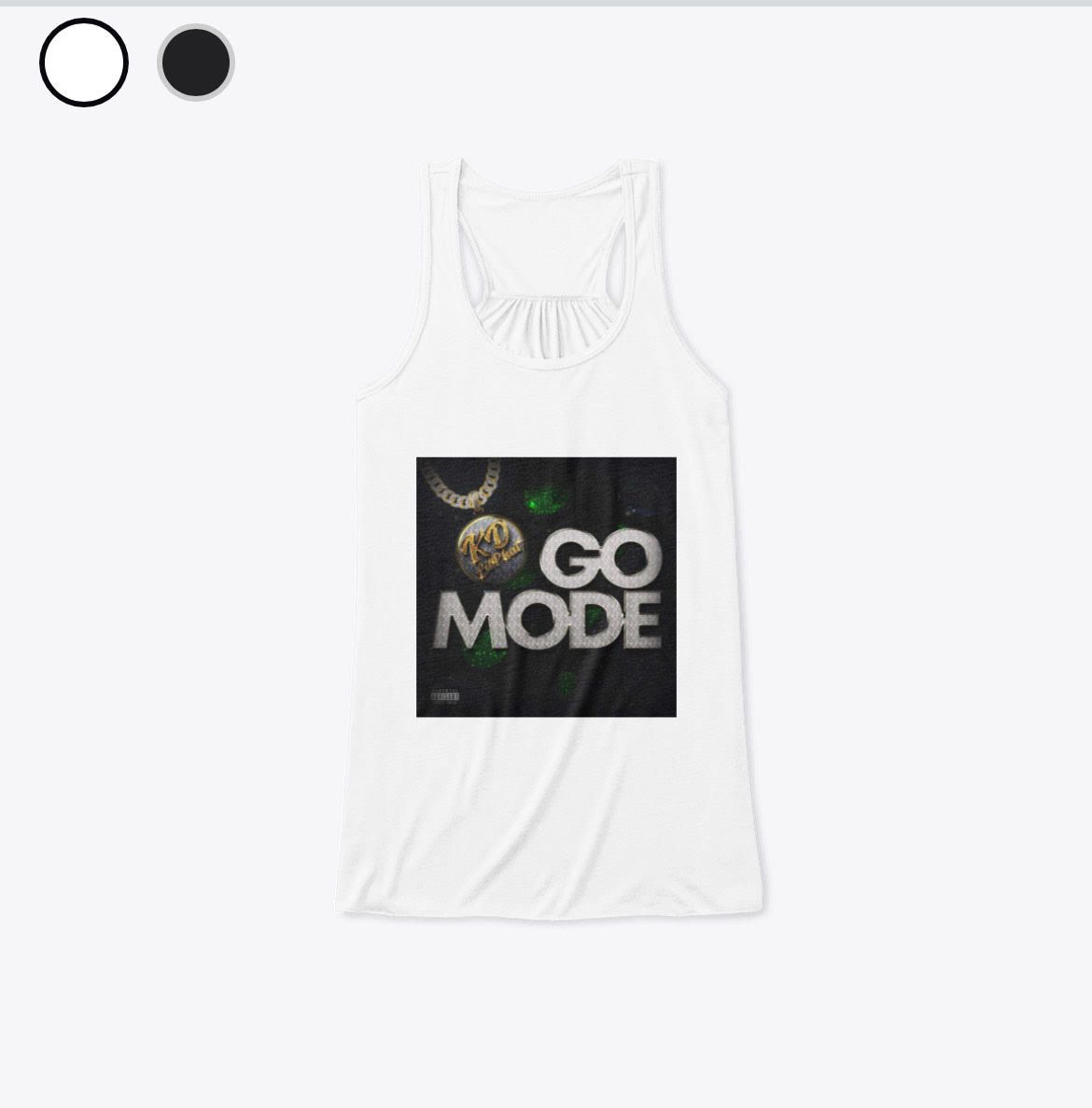The image size is (1092, 1108).
Task: Open the Go Mode tank top image
Action: coord(547,541)
